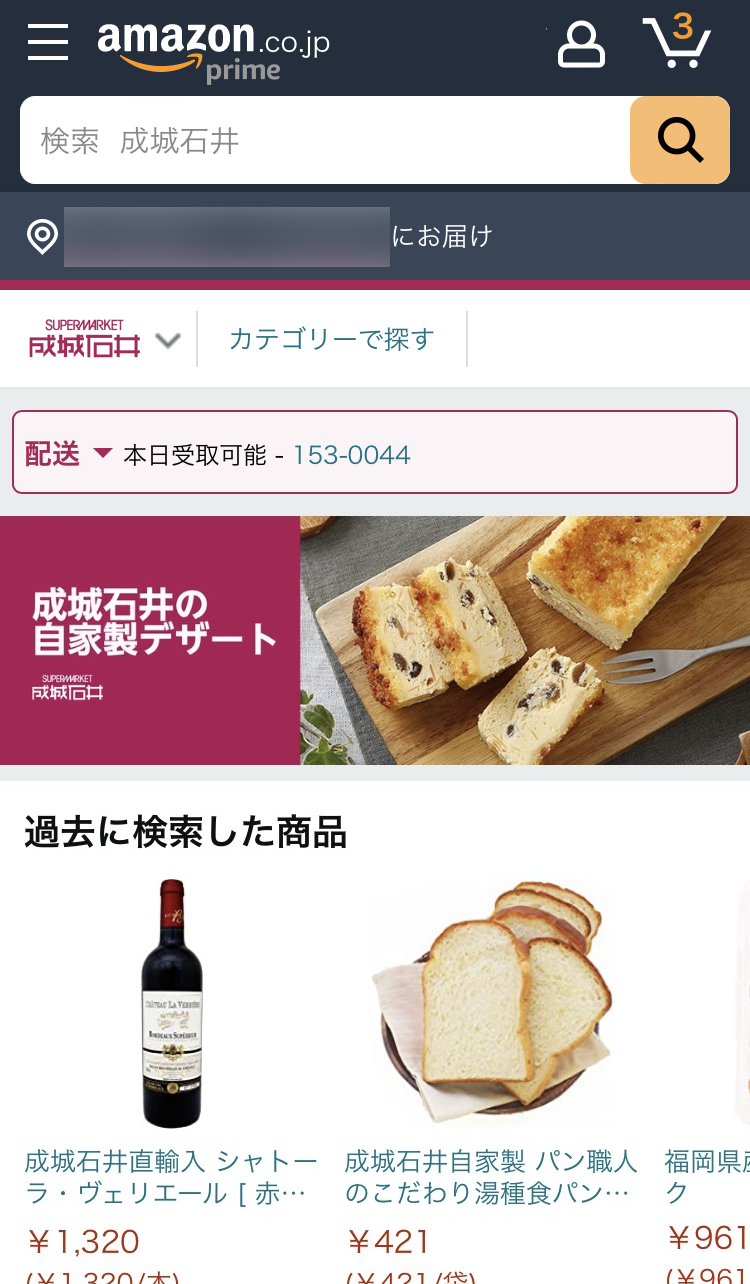The image size is (750, 1284).
Task: Tap postal code 153-0044 link
Action: [351, 456]
